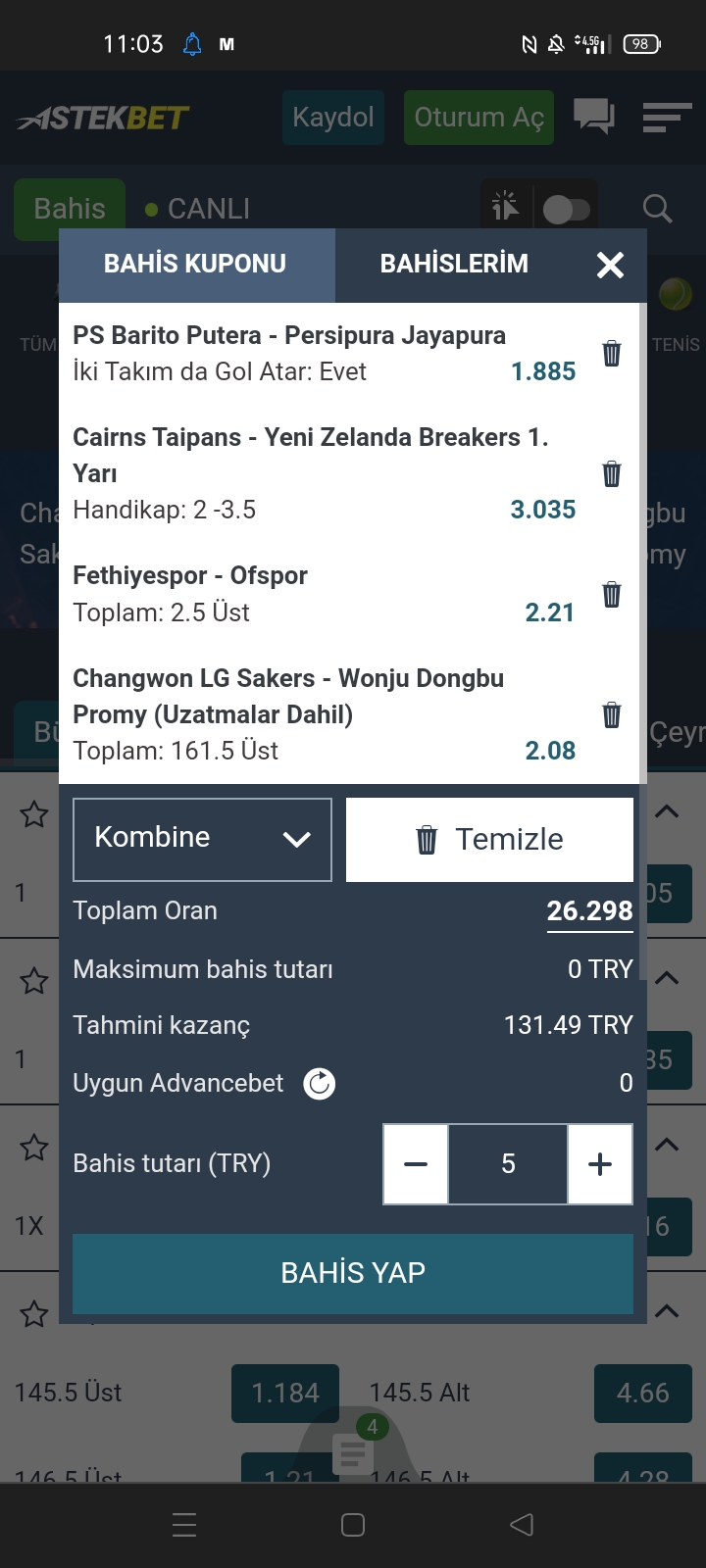Screen dimensions: 706x1568
Task: Tap the Kaydol register button
Action: pos(333,118)
